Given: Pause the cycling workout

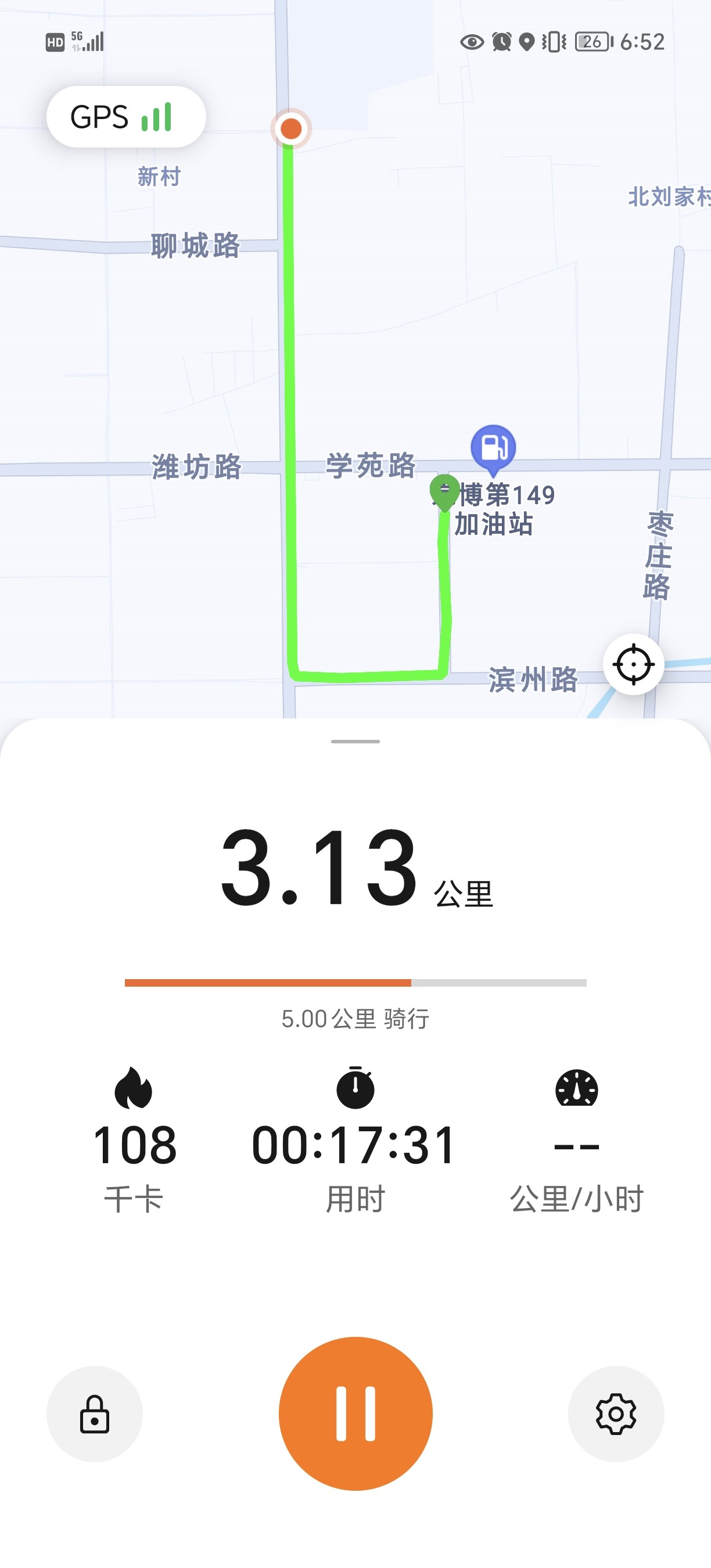Looking at the screenshot, I should 355,1414.
